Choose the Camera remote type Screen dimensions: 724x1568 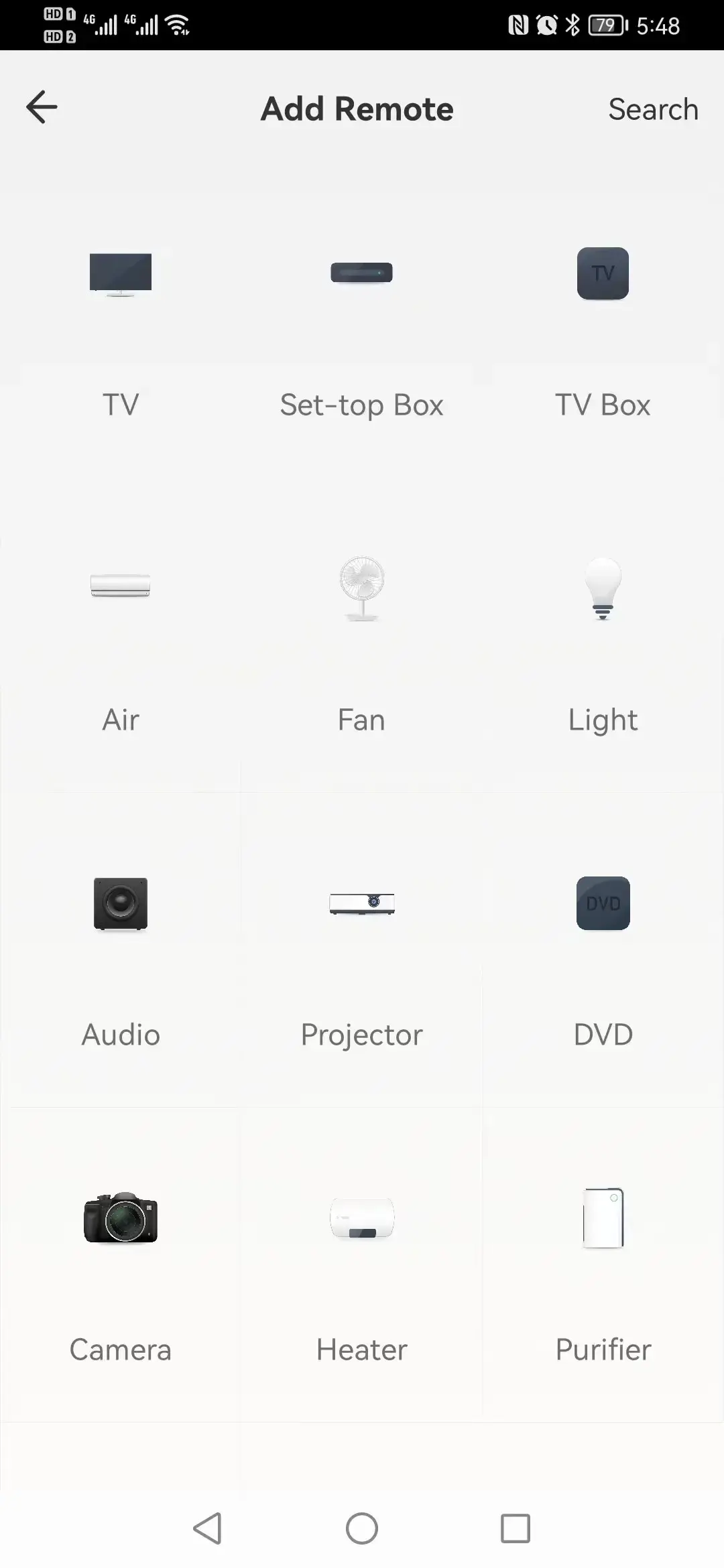coord(121,1266)
